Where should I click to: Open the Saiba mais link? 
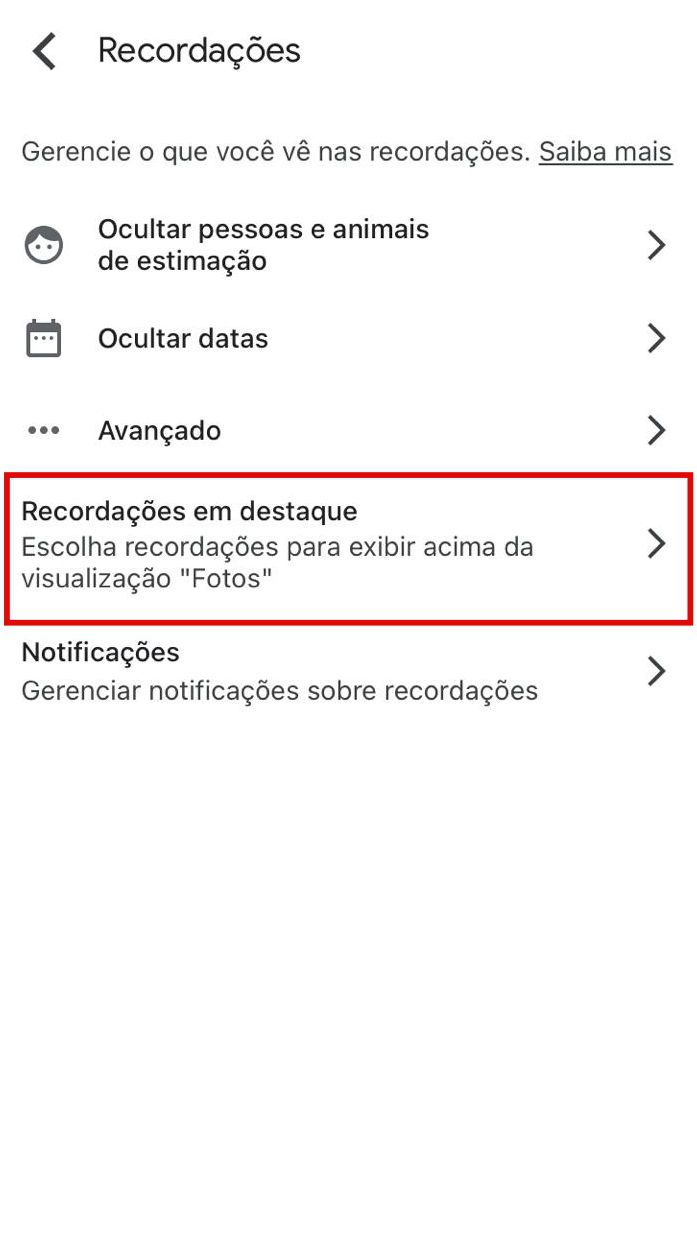pos(605,152)
